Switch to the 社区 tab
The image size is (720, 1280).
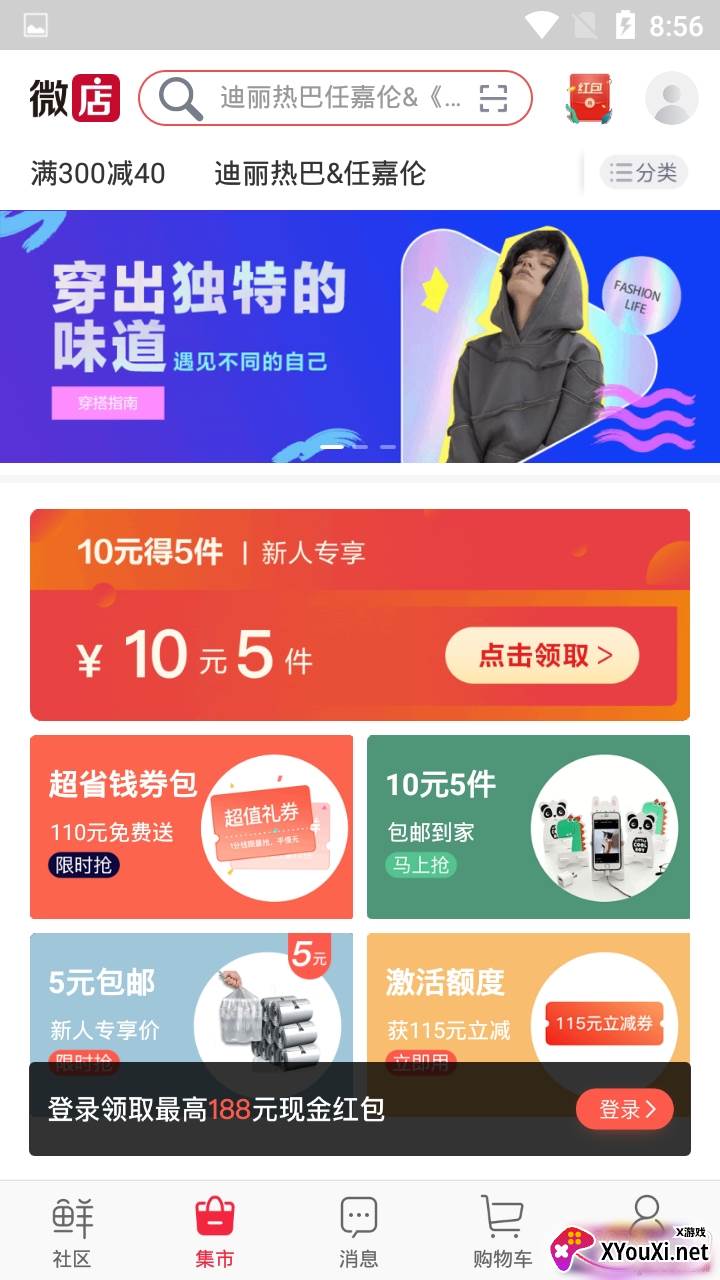[x=72, y=1231]
